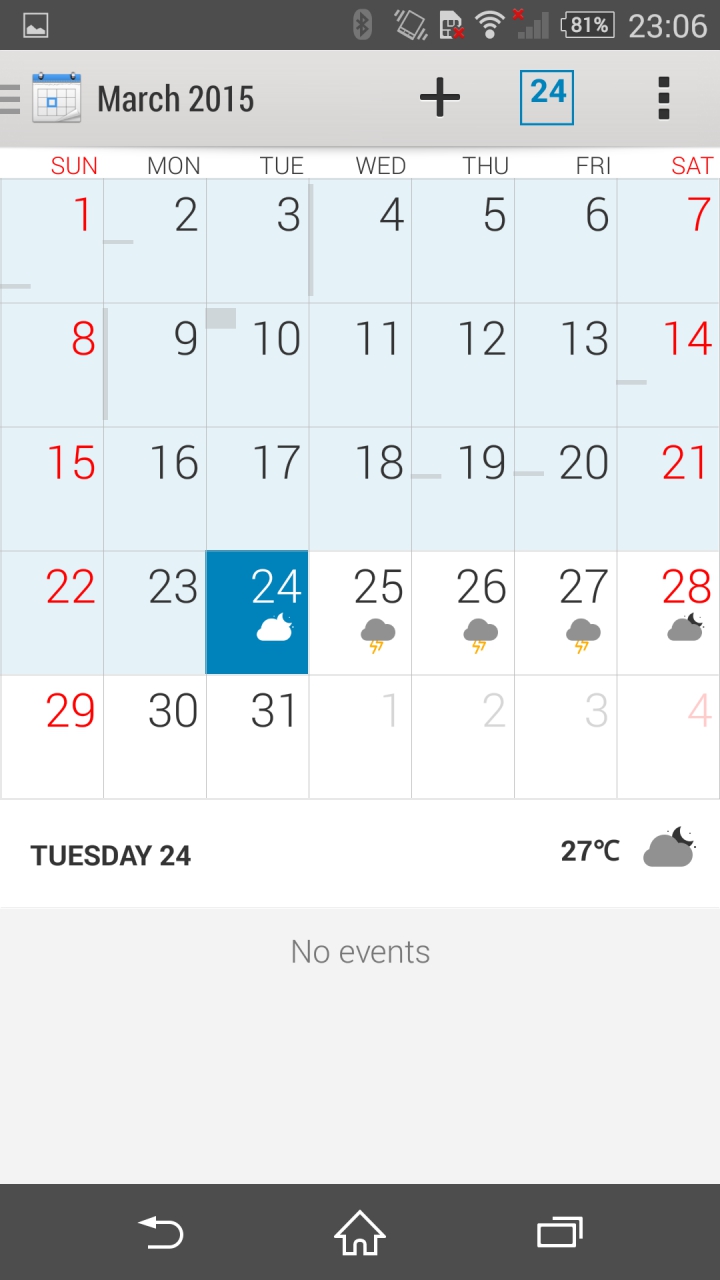Select Saturday March 14
The height and width of the screenshot is (1280, 720).
(x=668, y=365)
